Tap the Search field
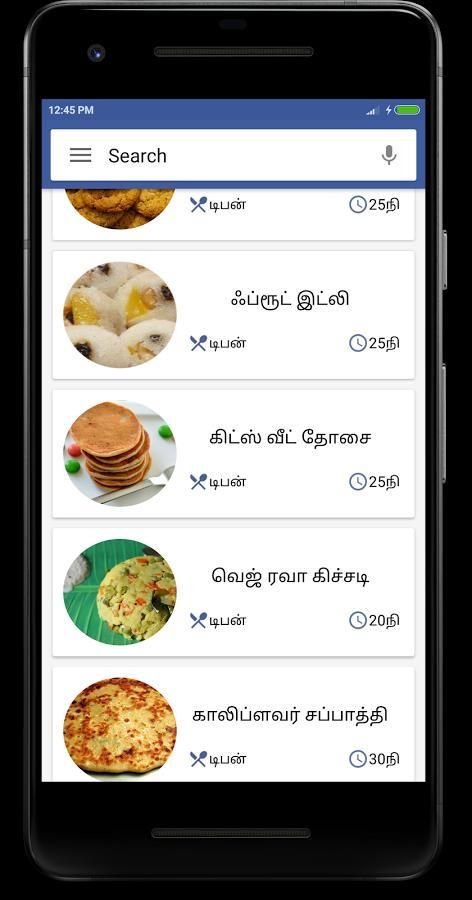 (x=233, y=155)
